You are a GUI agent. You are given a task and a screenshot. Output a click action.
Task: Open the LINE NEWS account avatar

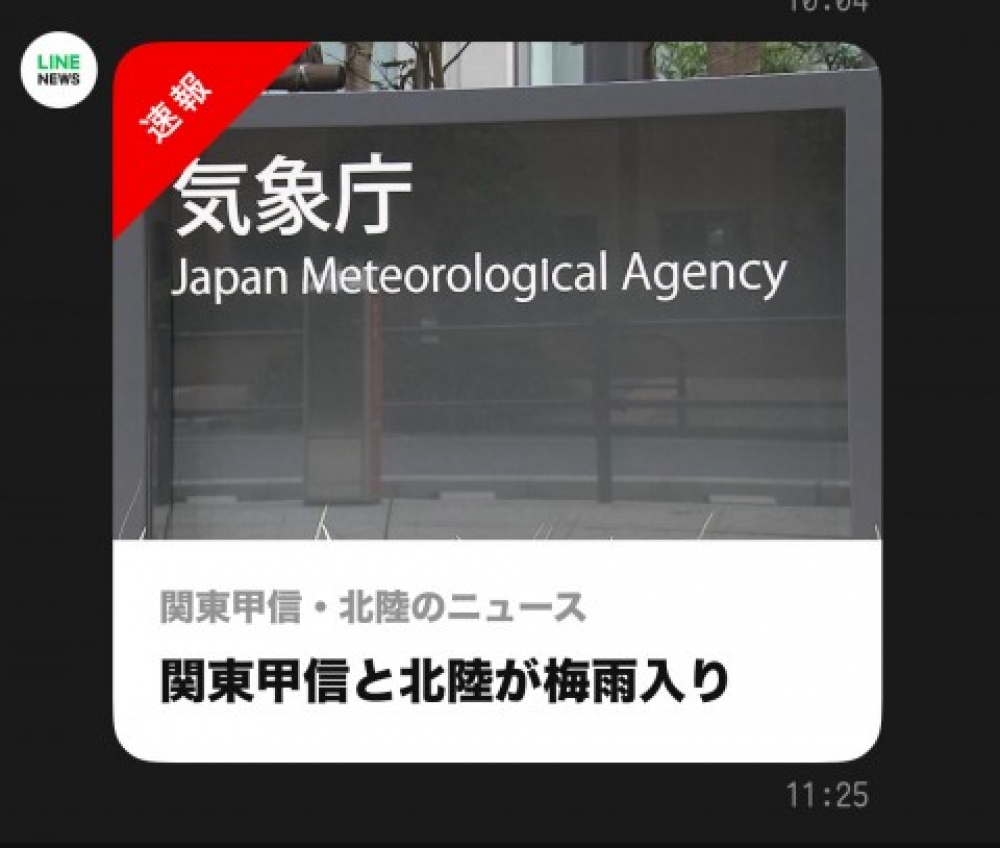click(x=58, y=70)
